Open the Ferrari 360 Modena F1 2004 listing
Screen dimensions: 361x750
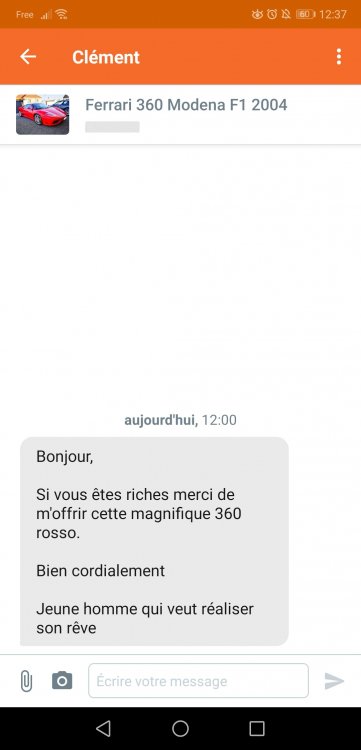(x=180, y=114)
